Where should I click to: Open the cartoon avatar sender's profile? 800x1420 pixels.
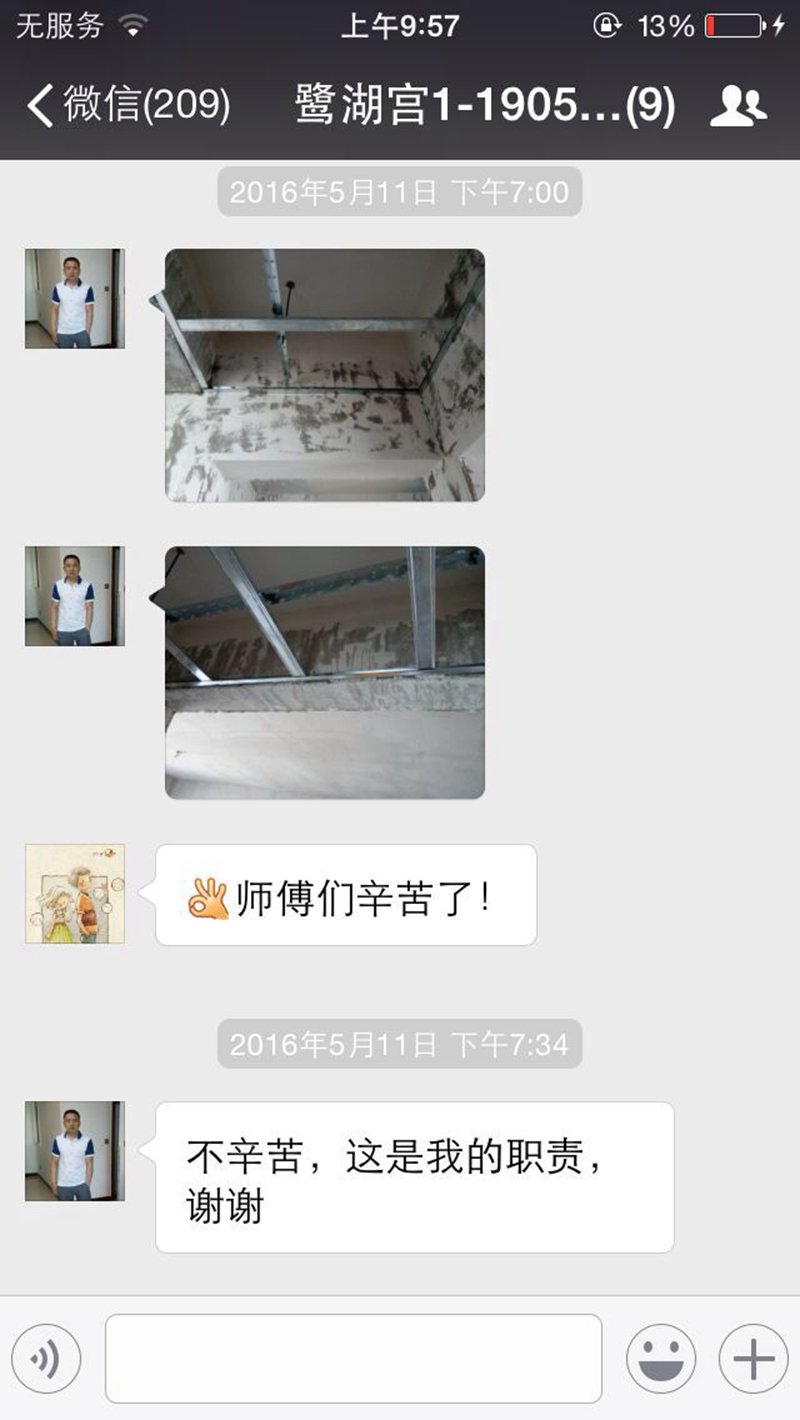pos(75,894)
